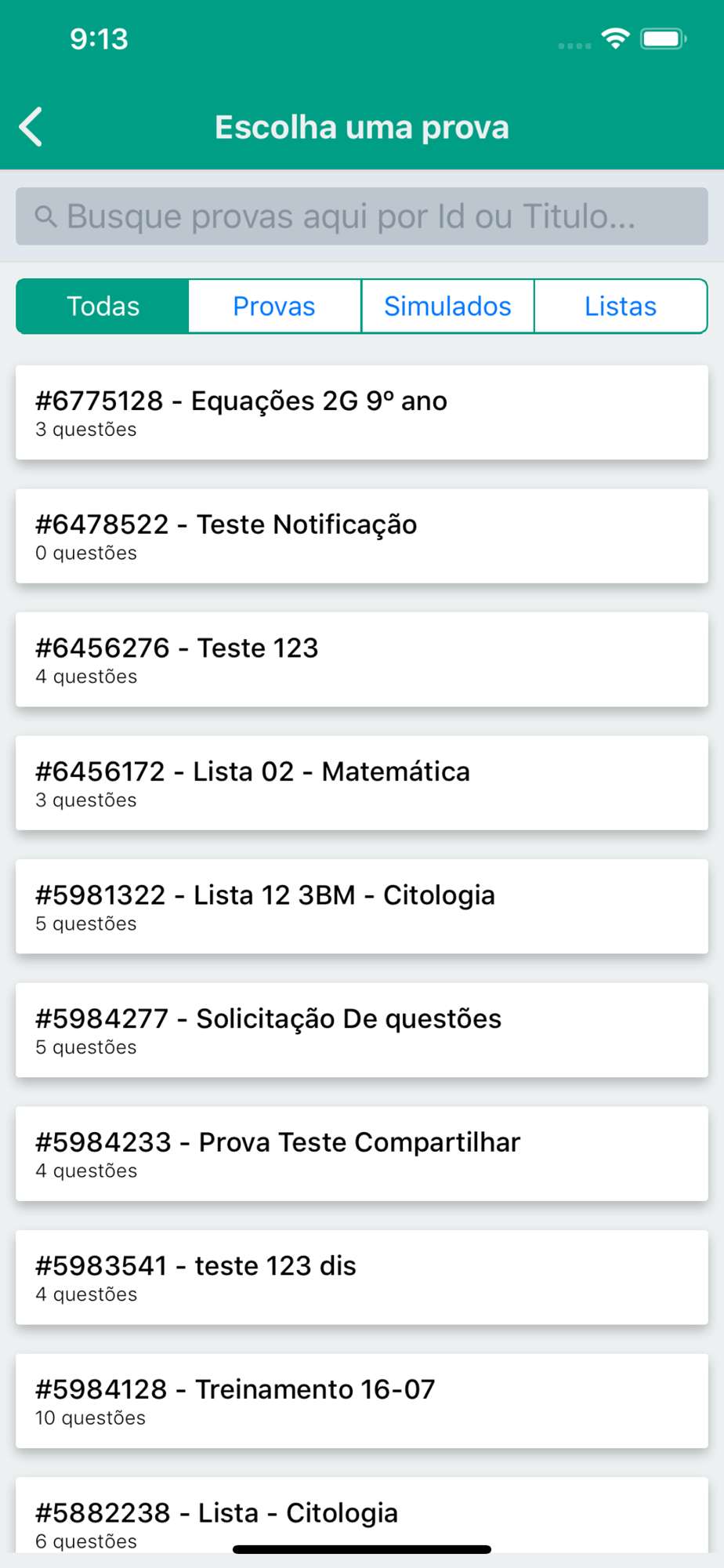Open Teste Notificação prova
724x1568 pixels.
pos(362,536)
